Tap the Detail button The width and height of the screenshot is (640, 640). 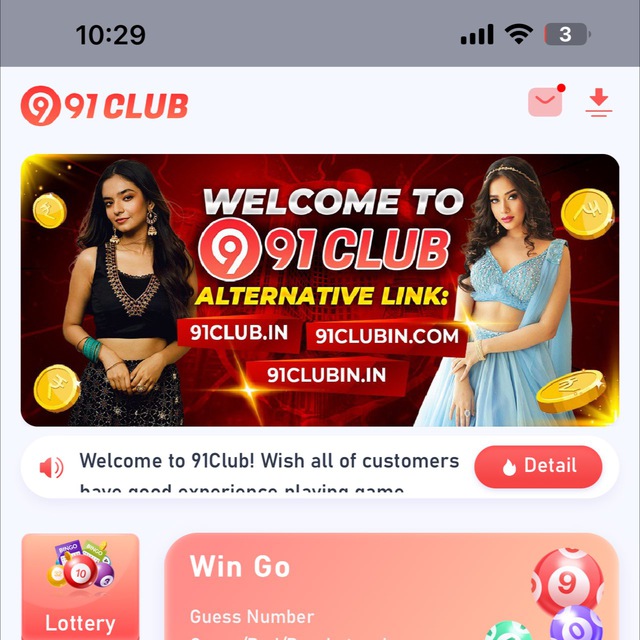pos(538,466)
